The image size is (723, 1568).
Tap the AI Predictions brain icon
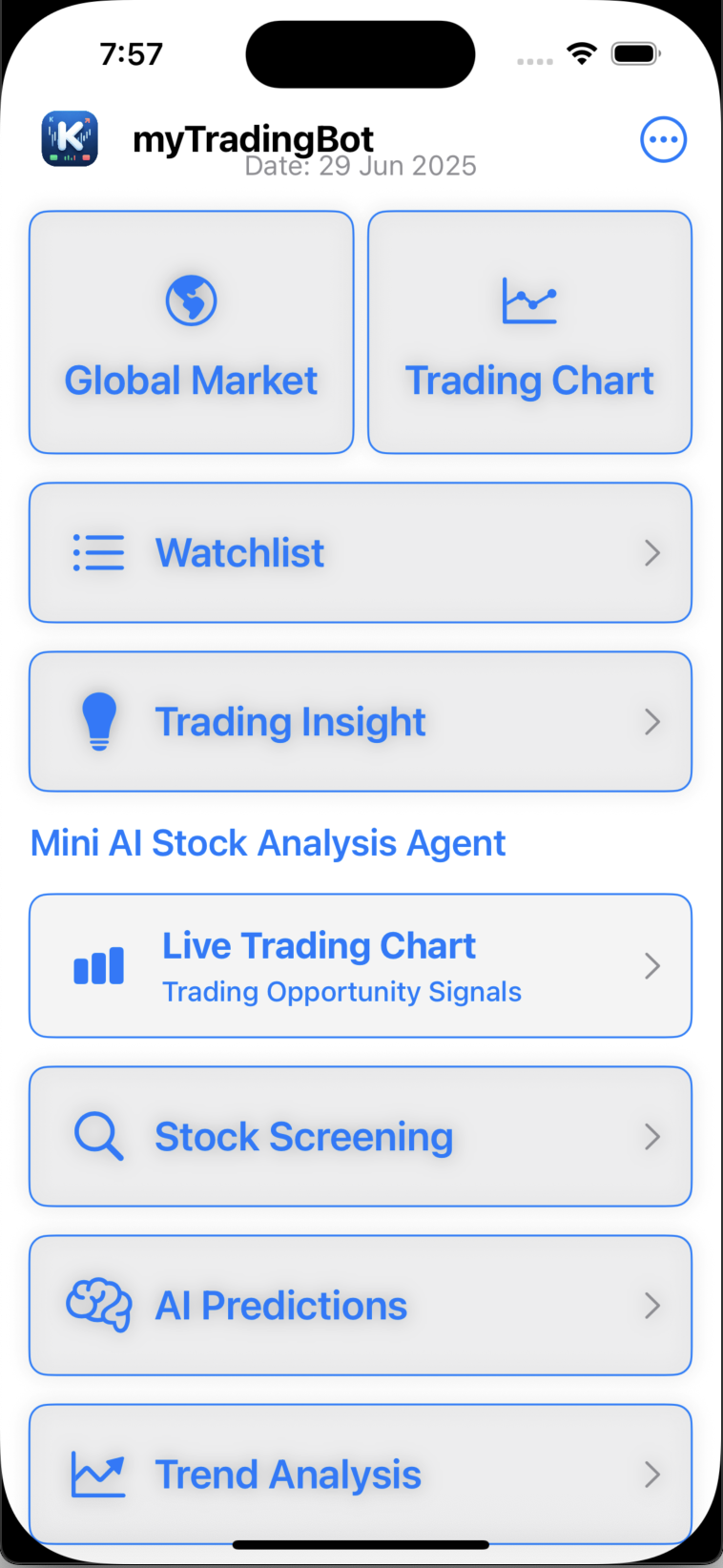[x=98, y=1305]
